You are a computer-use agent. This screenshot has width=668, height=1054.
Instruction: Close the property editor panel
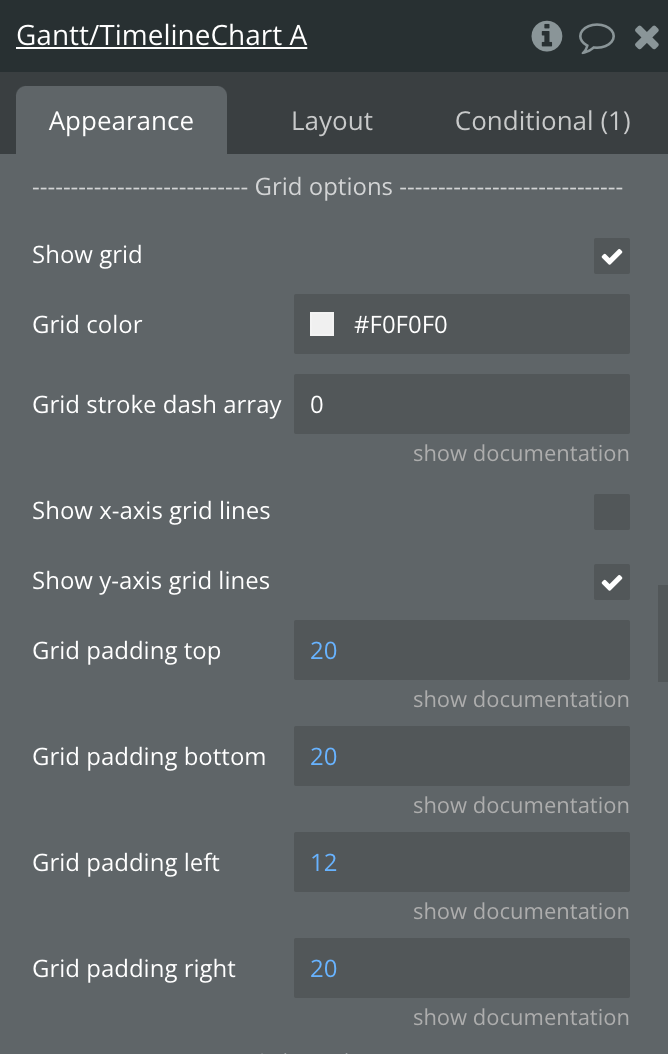click(x=646, y=38)
